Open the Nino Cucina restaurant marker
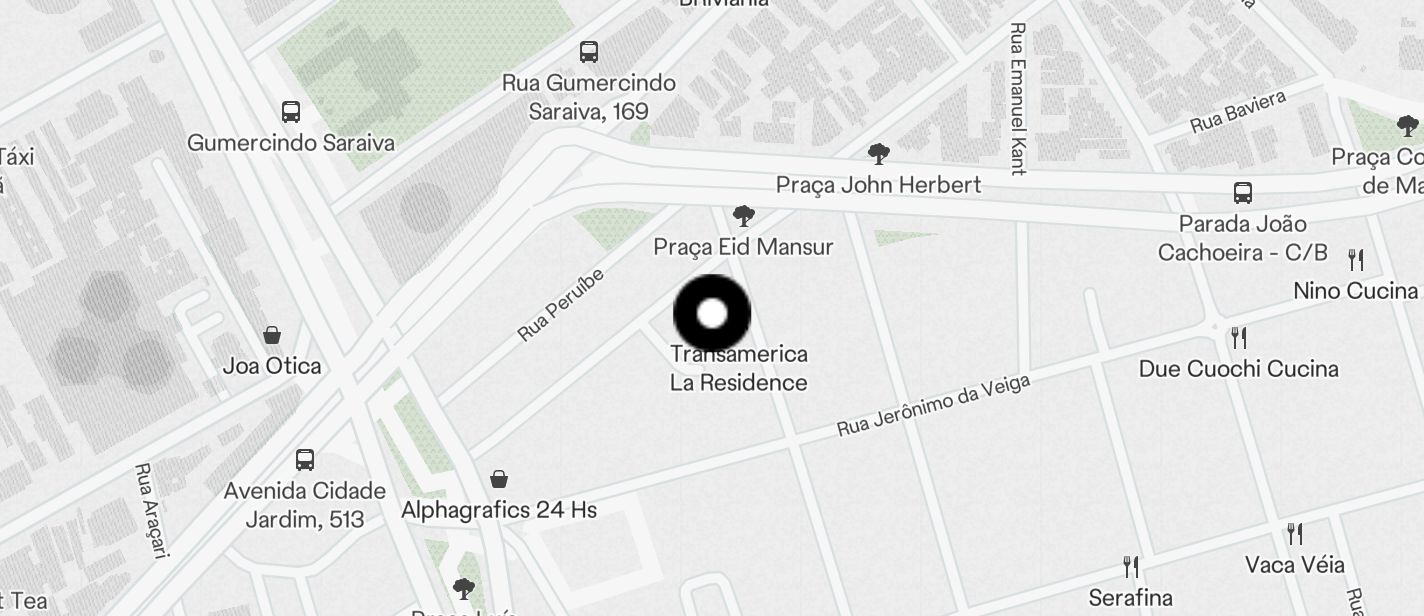This screenshot has width=1424, height=616. (1356, 260)
